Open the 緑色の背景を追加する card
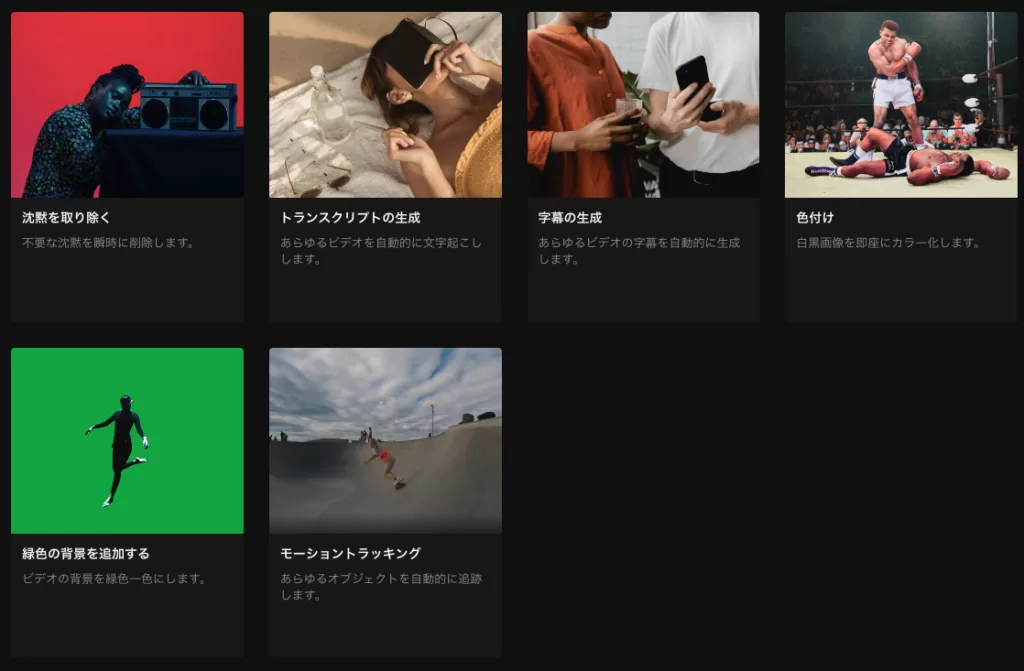The height and width of the screenshot is (671, 1024). tap(127, 500)
